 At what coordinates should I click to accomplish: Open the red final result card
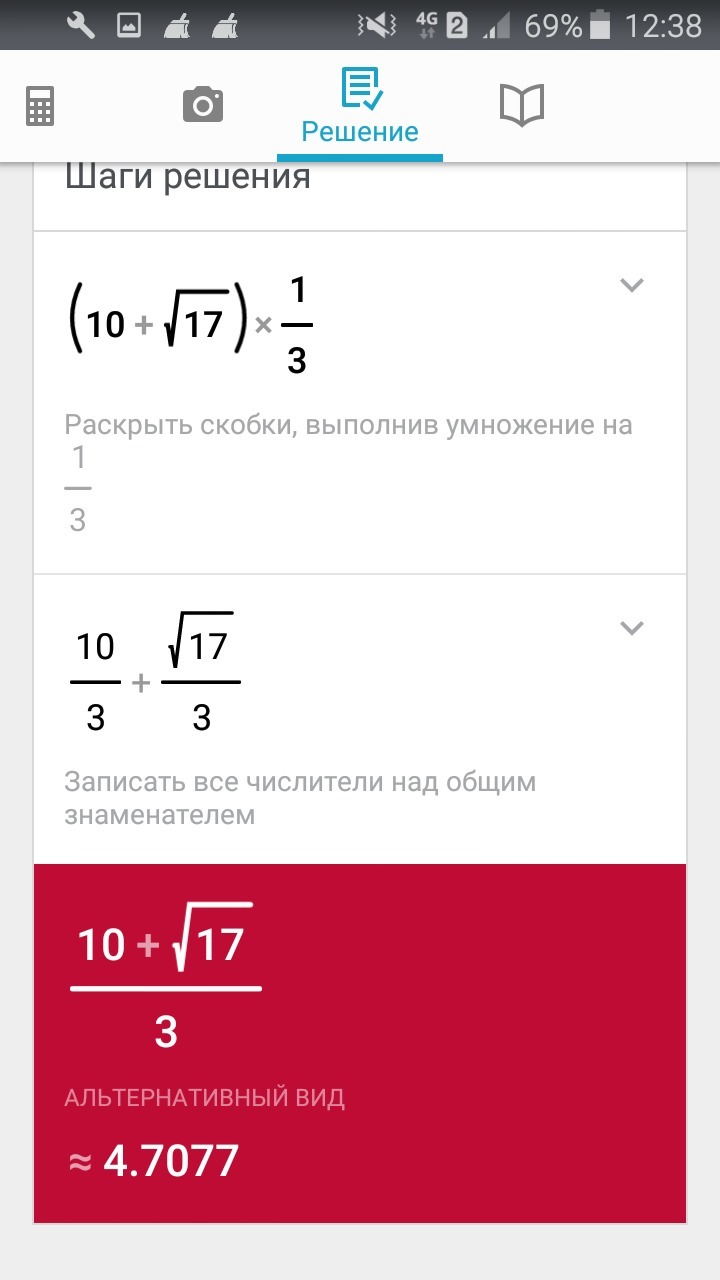(360, 1042)
